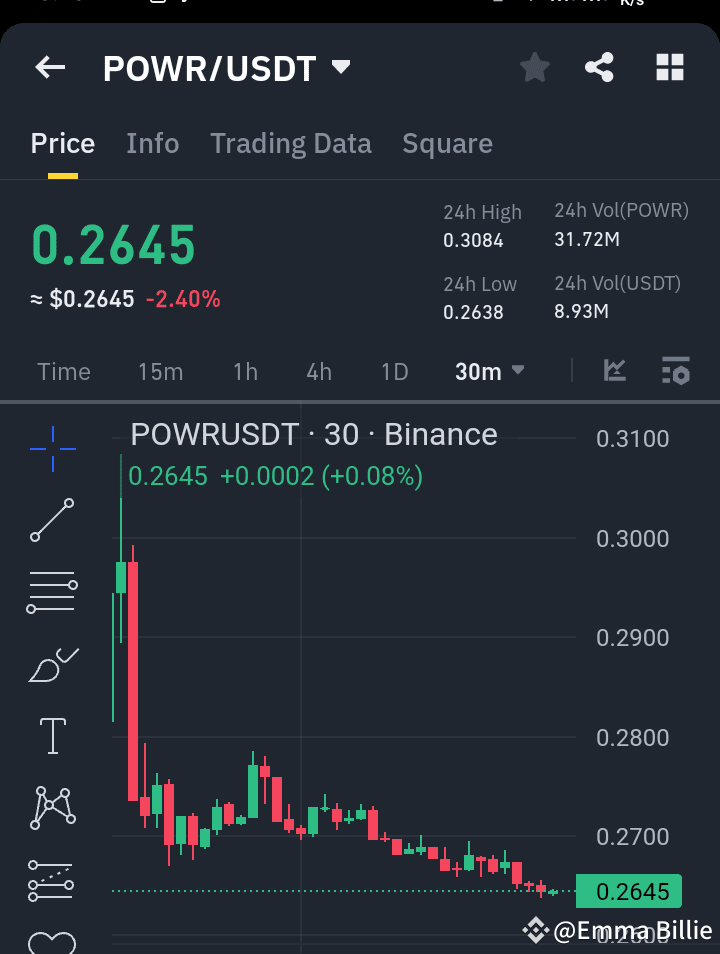This screenshot has width=720, height=954.
Task: Tap the current price label 0.2645
Action: pyautogui.click(x=628, y=891)
